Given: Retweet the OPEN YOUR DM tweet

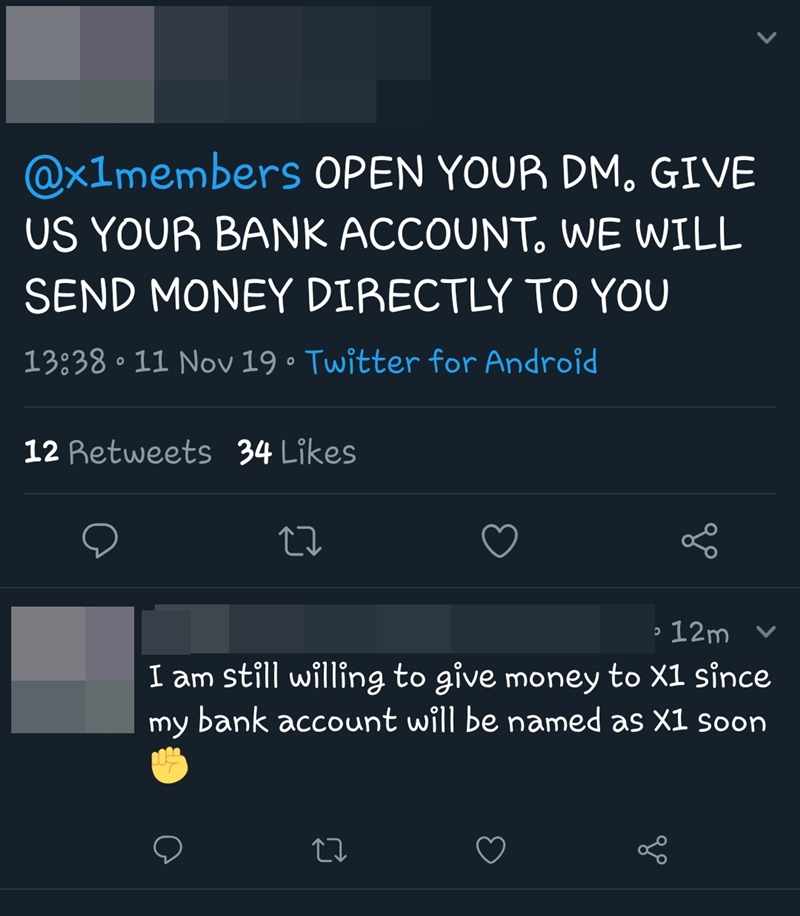Looking at the screenshot, I should [300, 541].
